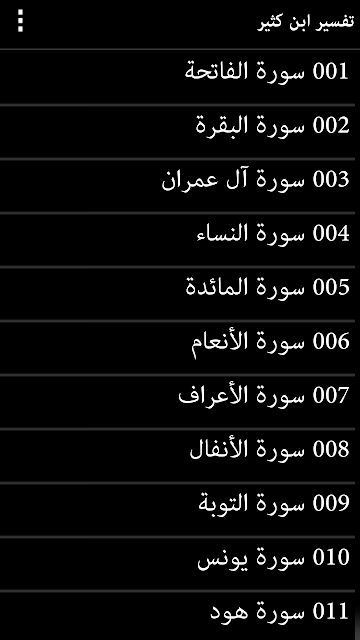This screenshot has height=640, width=360.
Task: Open 011 سورة هود
Action: click(178, 616)
